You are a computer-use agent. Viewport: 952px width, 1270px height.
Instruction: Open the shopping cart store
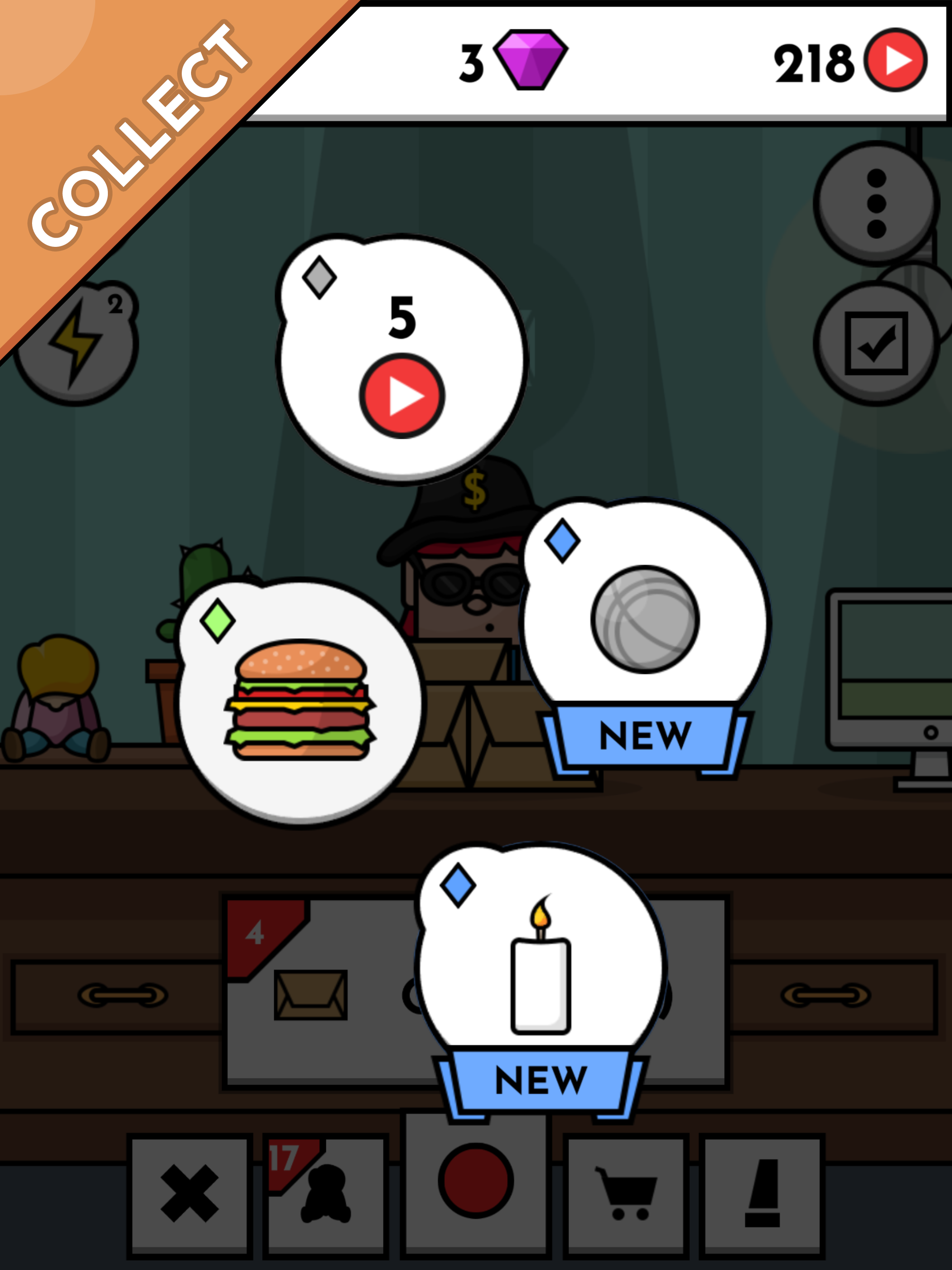click(x=626, y=1194)
